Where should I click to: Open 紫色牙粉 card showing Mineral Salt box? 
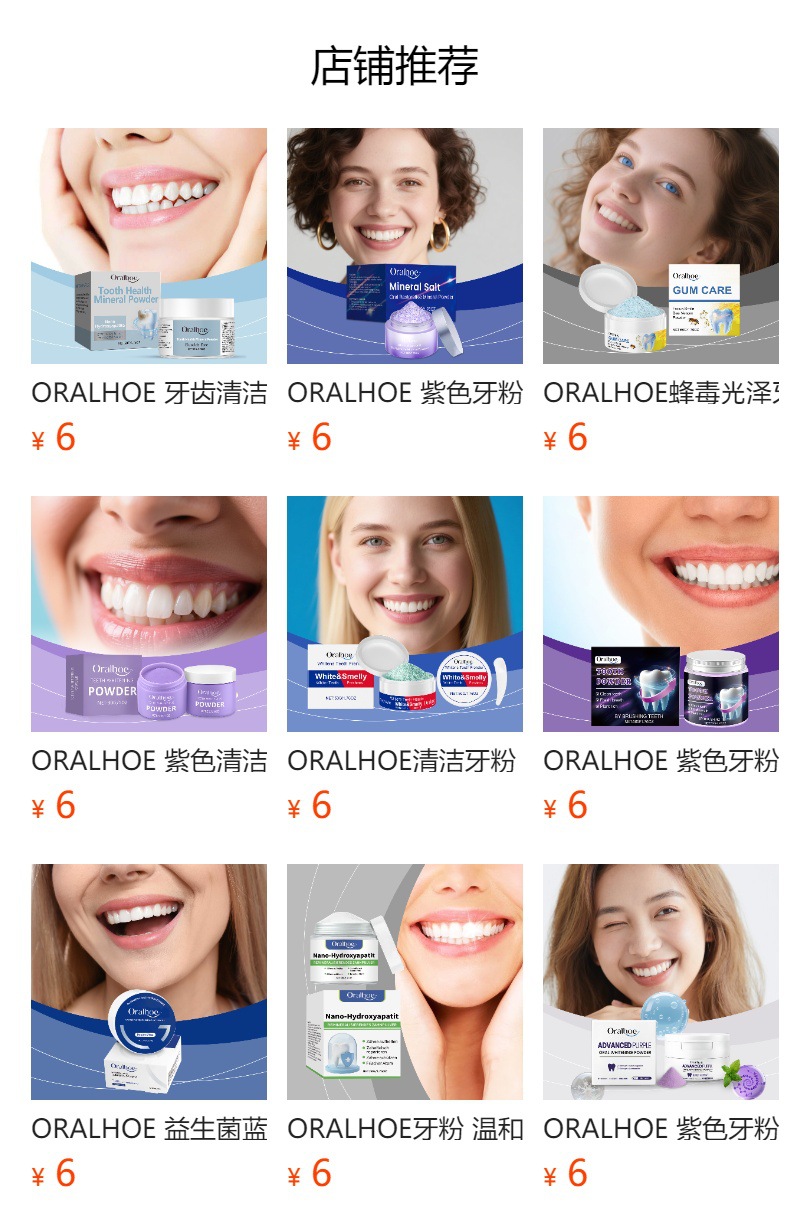405,246
